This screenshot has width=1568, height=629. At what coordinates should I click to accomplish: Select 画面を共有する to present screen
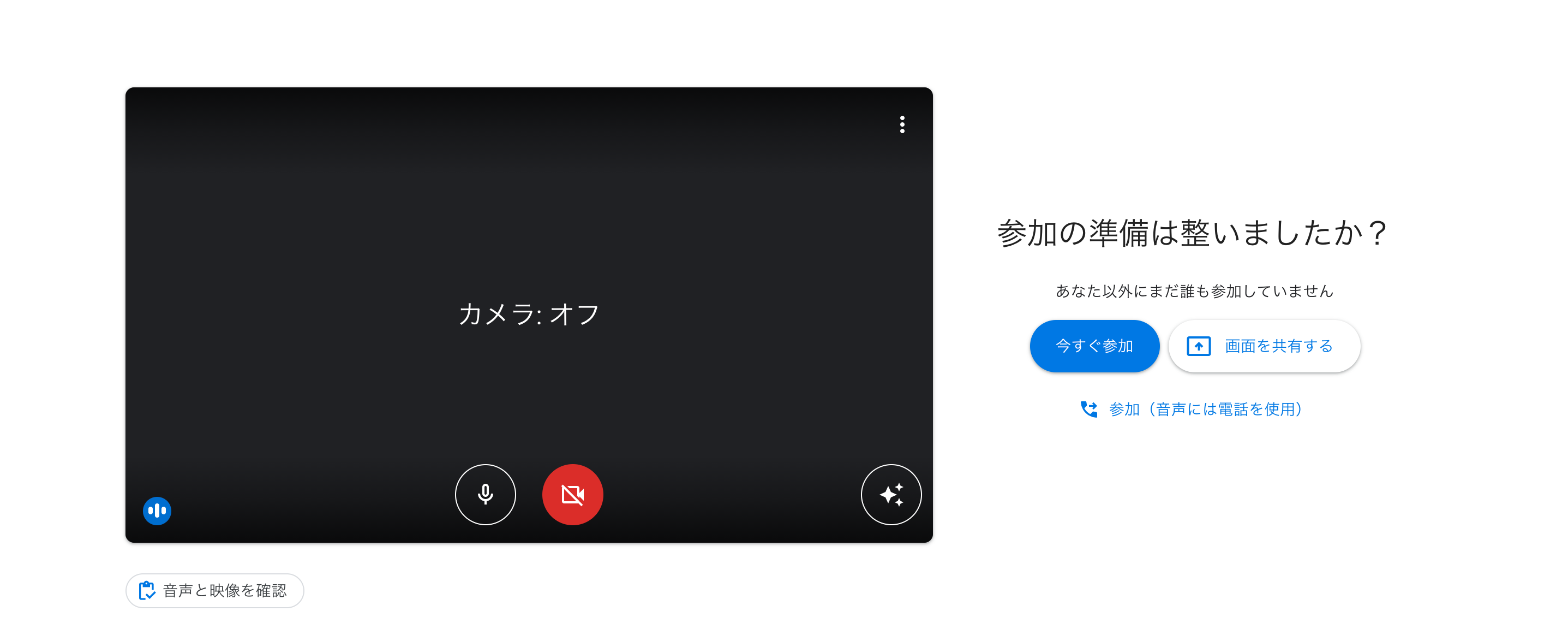tap(1264, 346)
